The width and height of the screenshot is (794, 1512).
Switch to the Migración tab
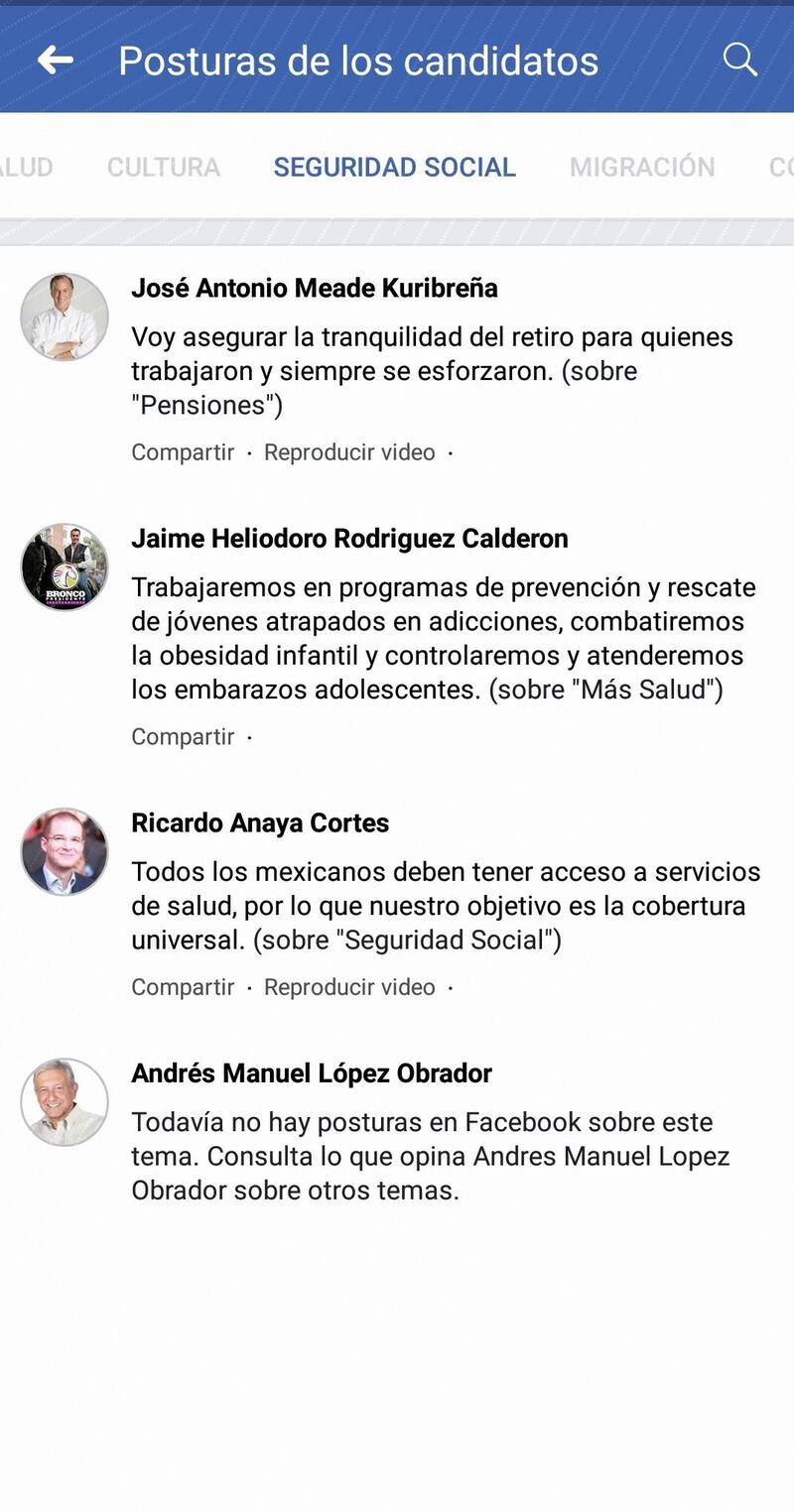coord(642,168)
